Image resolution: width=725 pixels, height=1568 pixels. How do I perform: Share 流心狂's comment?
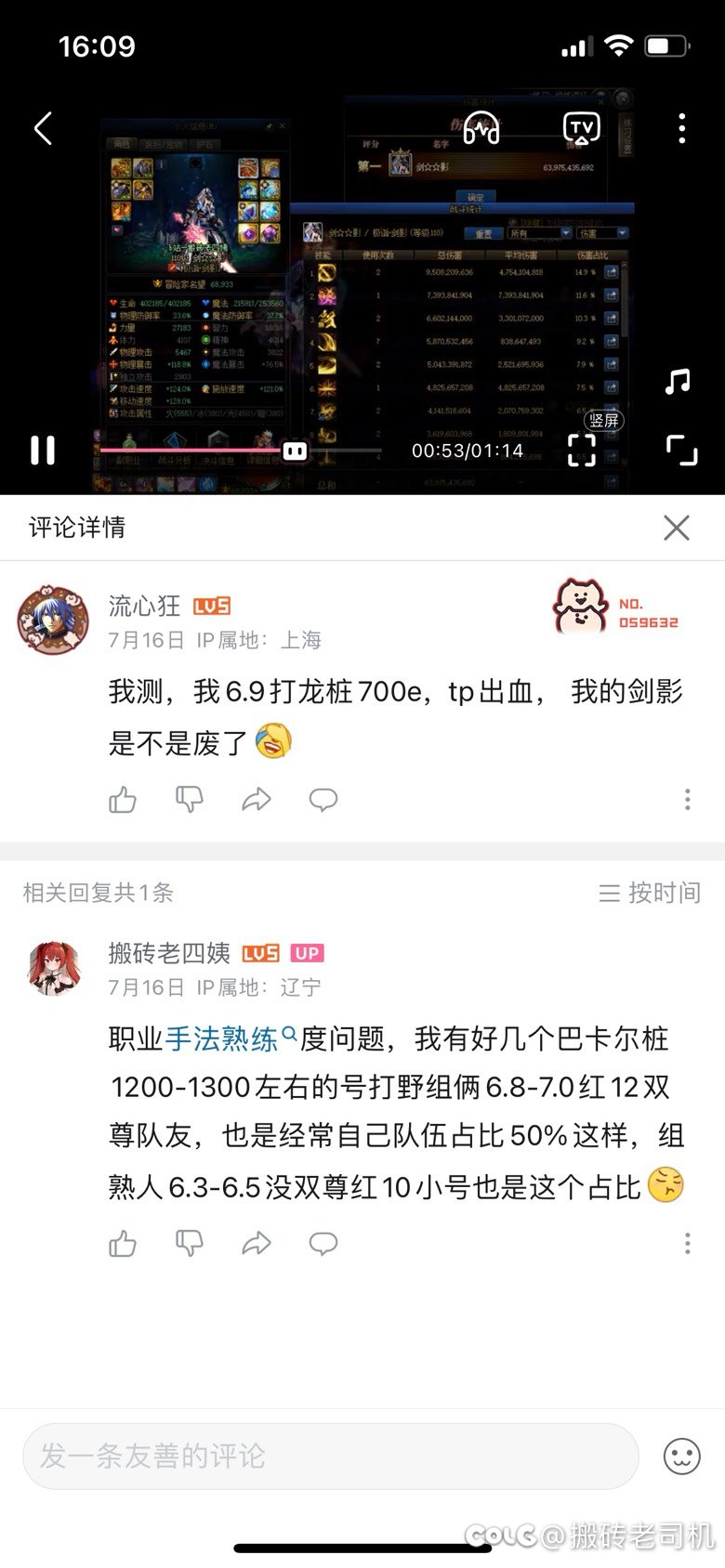[257, 799]
